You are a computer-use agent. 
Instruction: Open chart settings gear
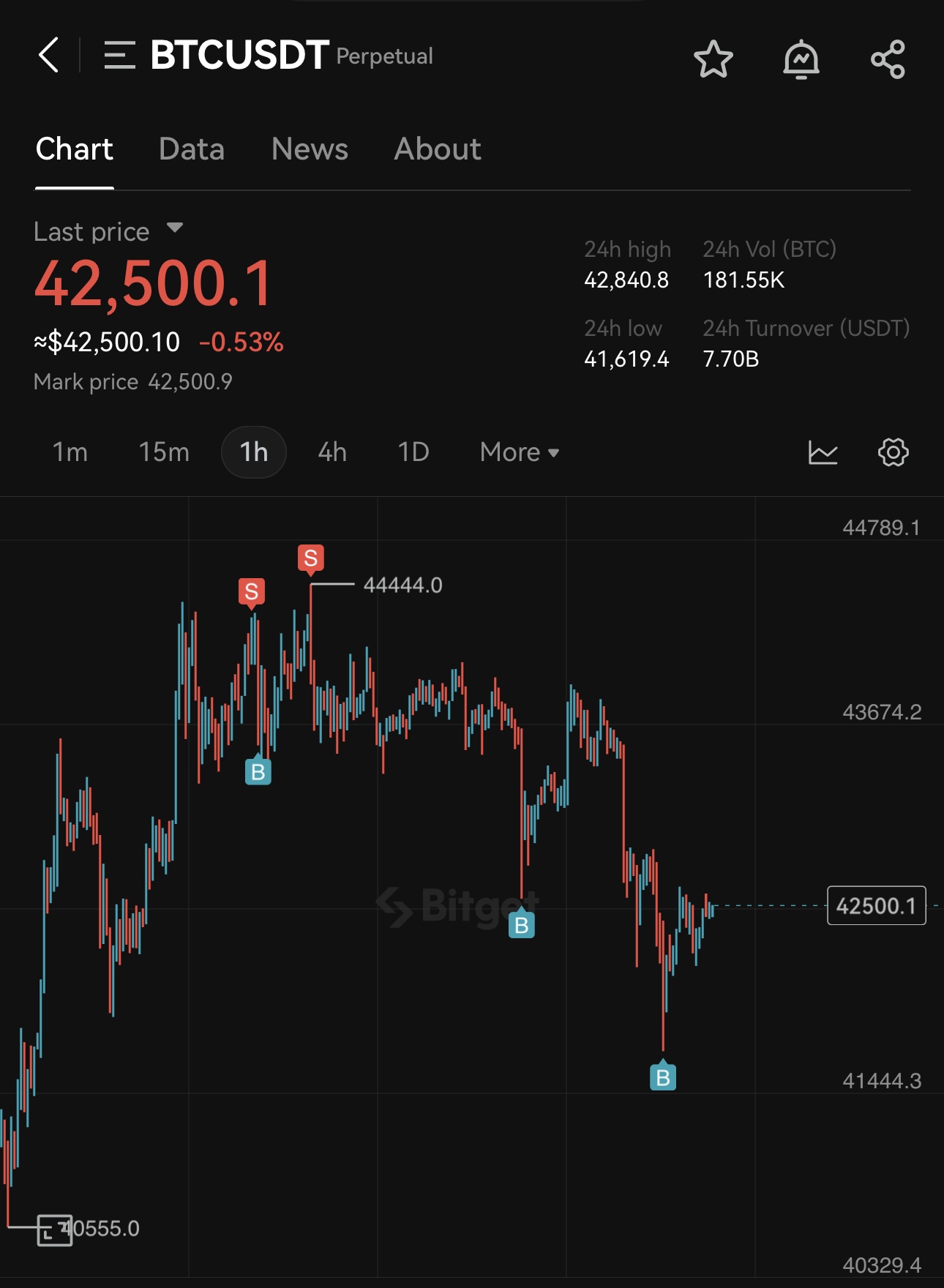point(893,452)
